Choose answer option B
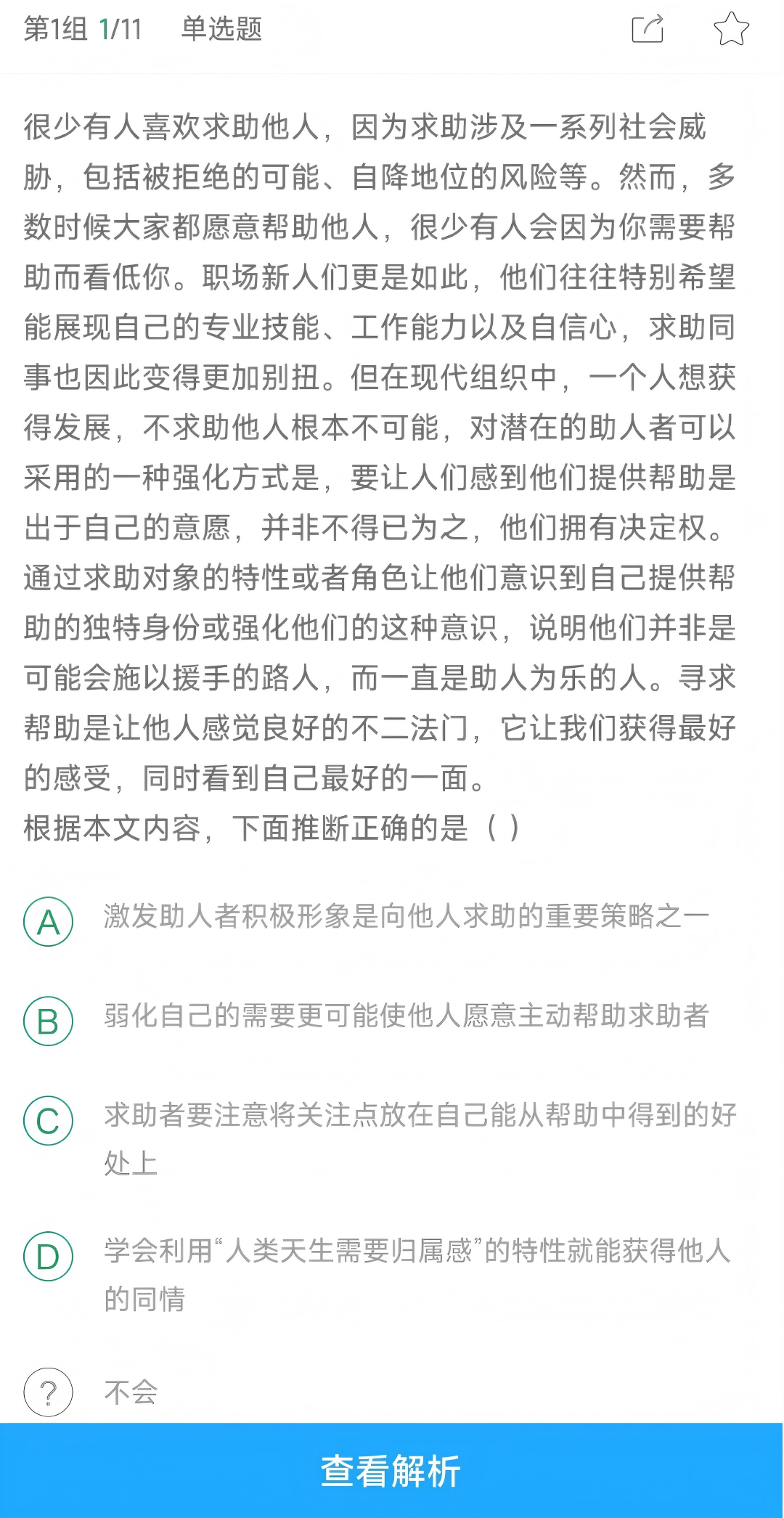The height and width of the screenshot is (1518, 784). (x=49, y=1021)
